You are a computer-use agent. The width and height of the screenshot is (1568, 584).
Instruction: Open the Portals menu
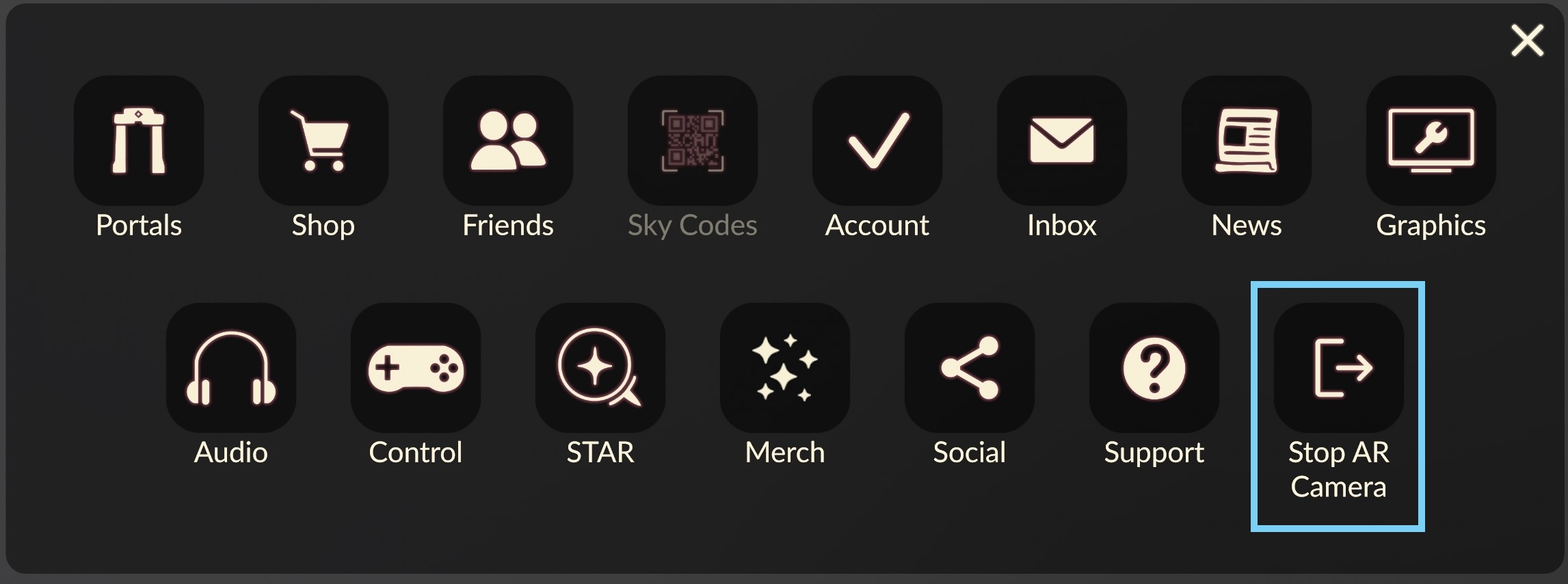point(139,141)
